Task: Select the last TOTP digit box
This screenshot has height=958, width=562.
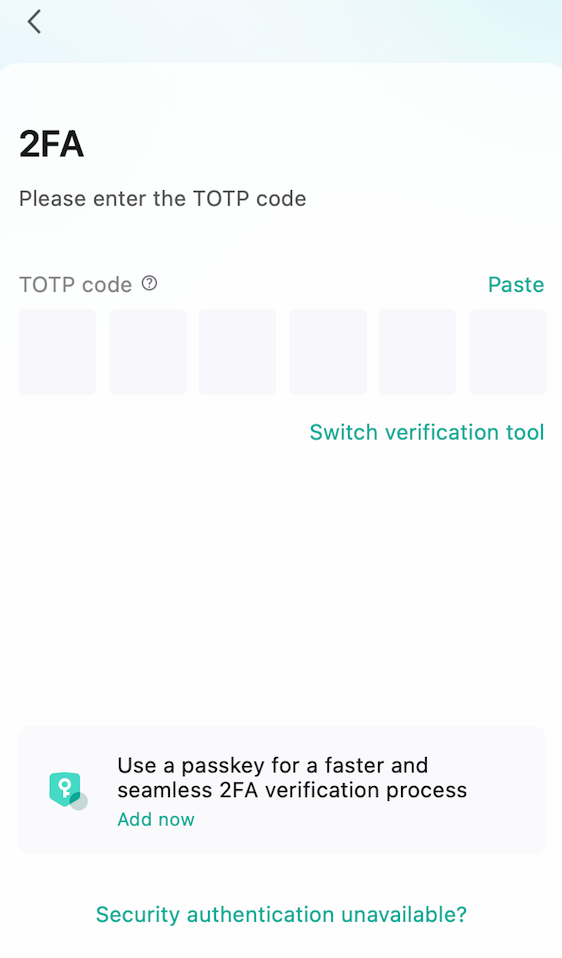Action: point(508,352)
